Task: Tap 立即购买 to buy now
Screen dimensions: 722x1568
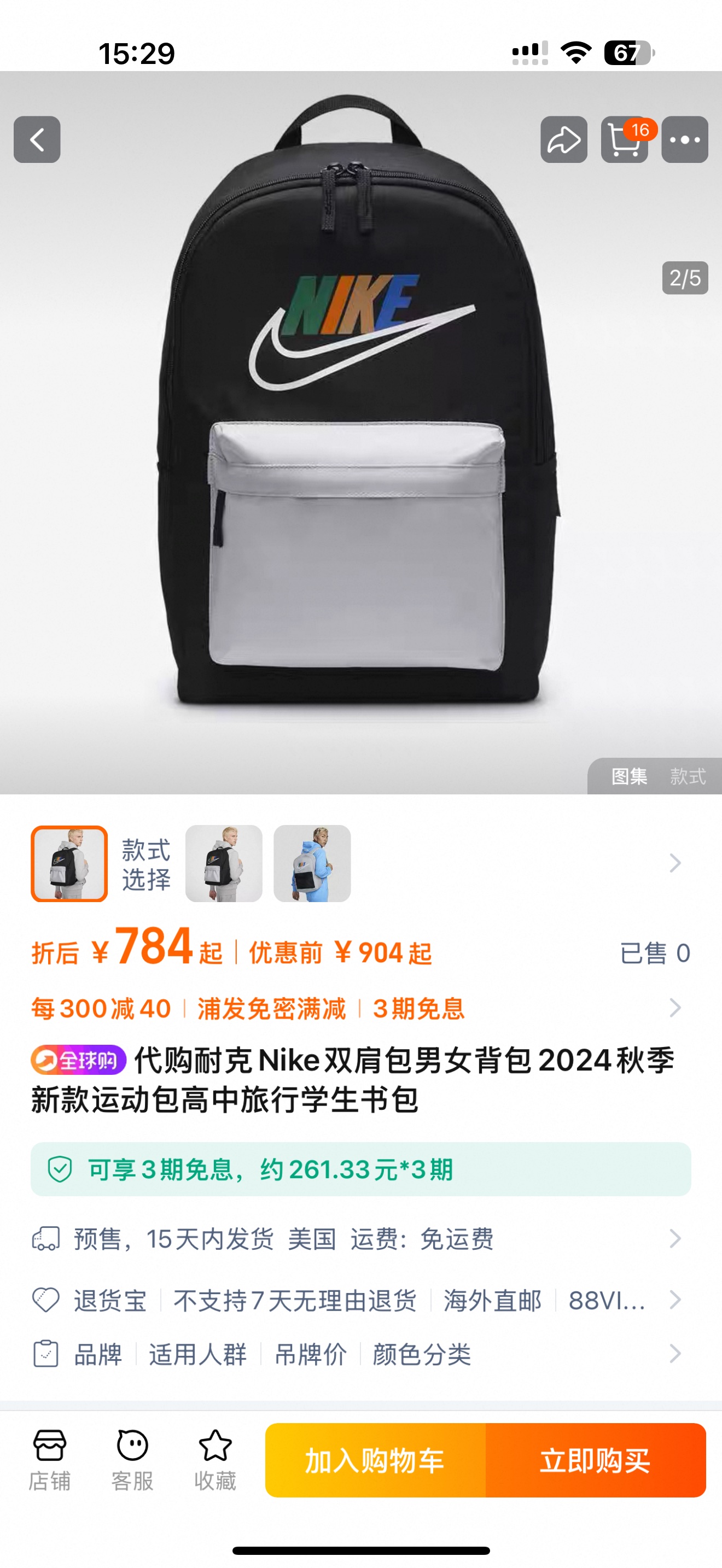Action: coord(595,1460)
